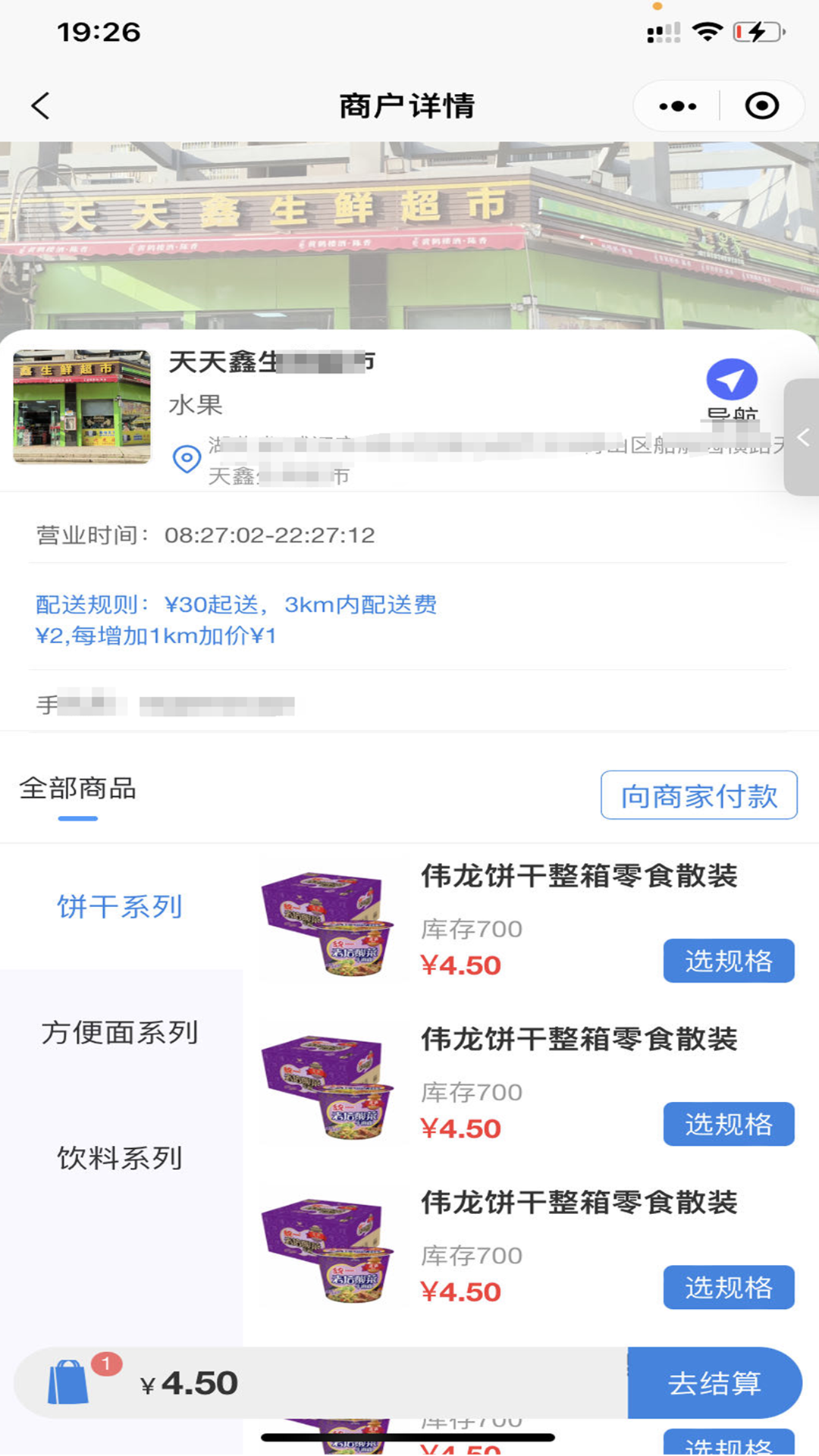Expand the side panel arrow handle
The width and height of the screenshot is (819, 1456).
tap(802, 438)
